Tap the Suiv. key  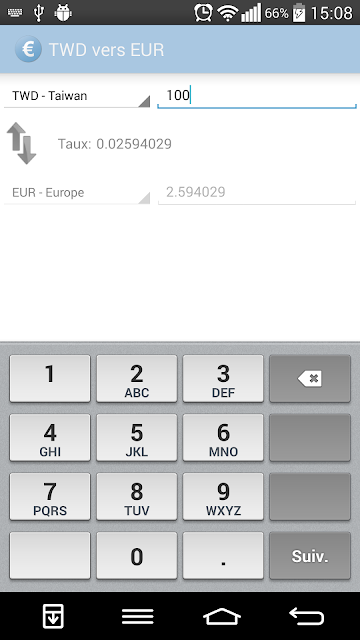[310, 556]
